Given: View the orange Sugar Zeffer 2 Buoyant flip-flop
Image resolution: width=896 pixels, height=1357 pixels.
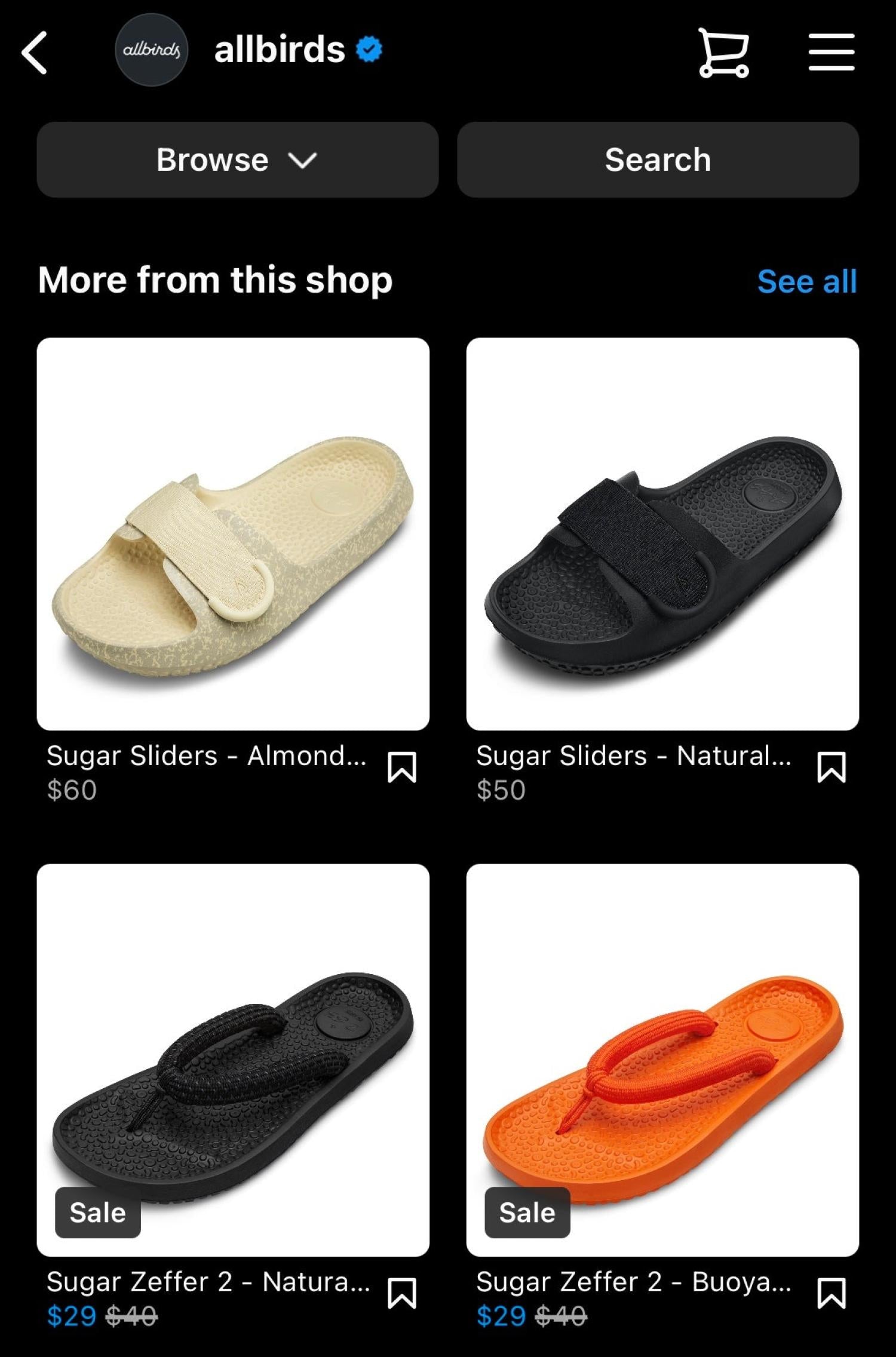Looking at the screenshot, I should pos(662,1059).
